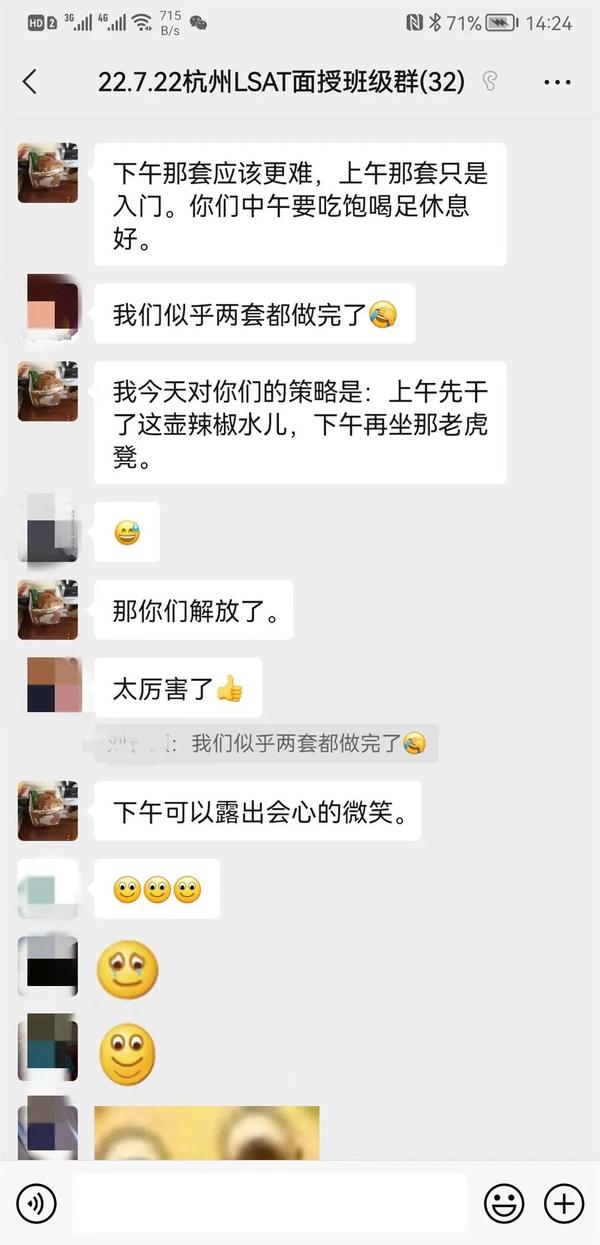This screenshot has width=600, height=1245.
Task: Go back from the LSAT class group chat
Action: point(29,82)
